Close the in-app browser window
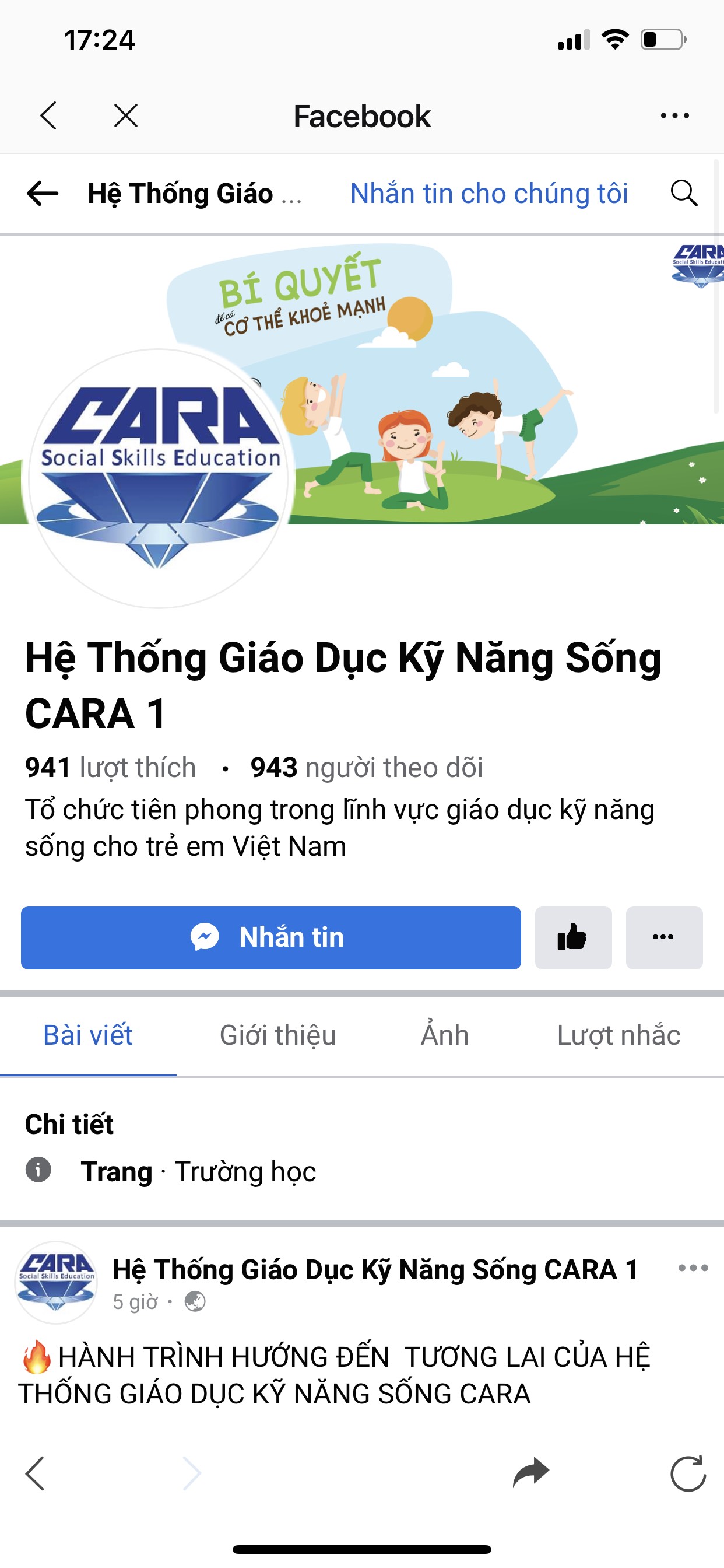 126,116
